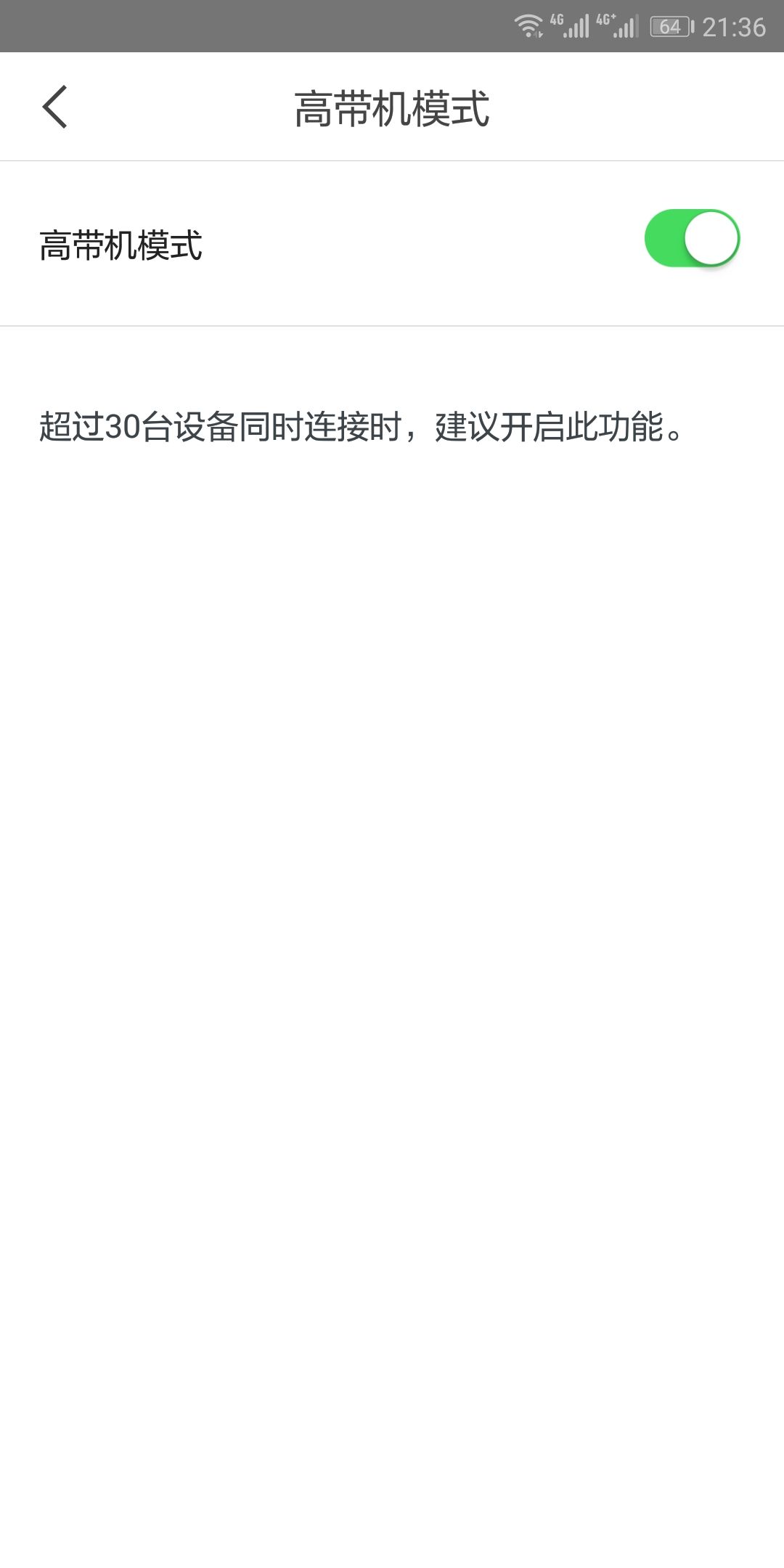Go back using the top-left arrow
Screen dimensions: 784x1568
tap(54, 107)
